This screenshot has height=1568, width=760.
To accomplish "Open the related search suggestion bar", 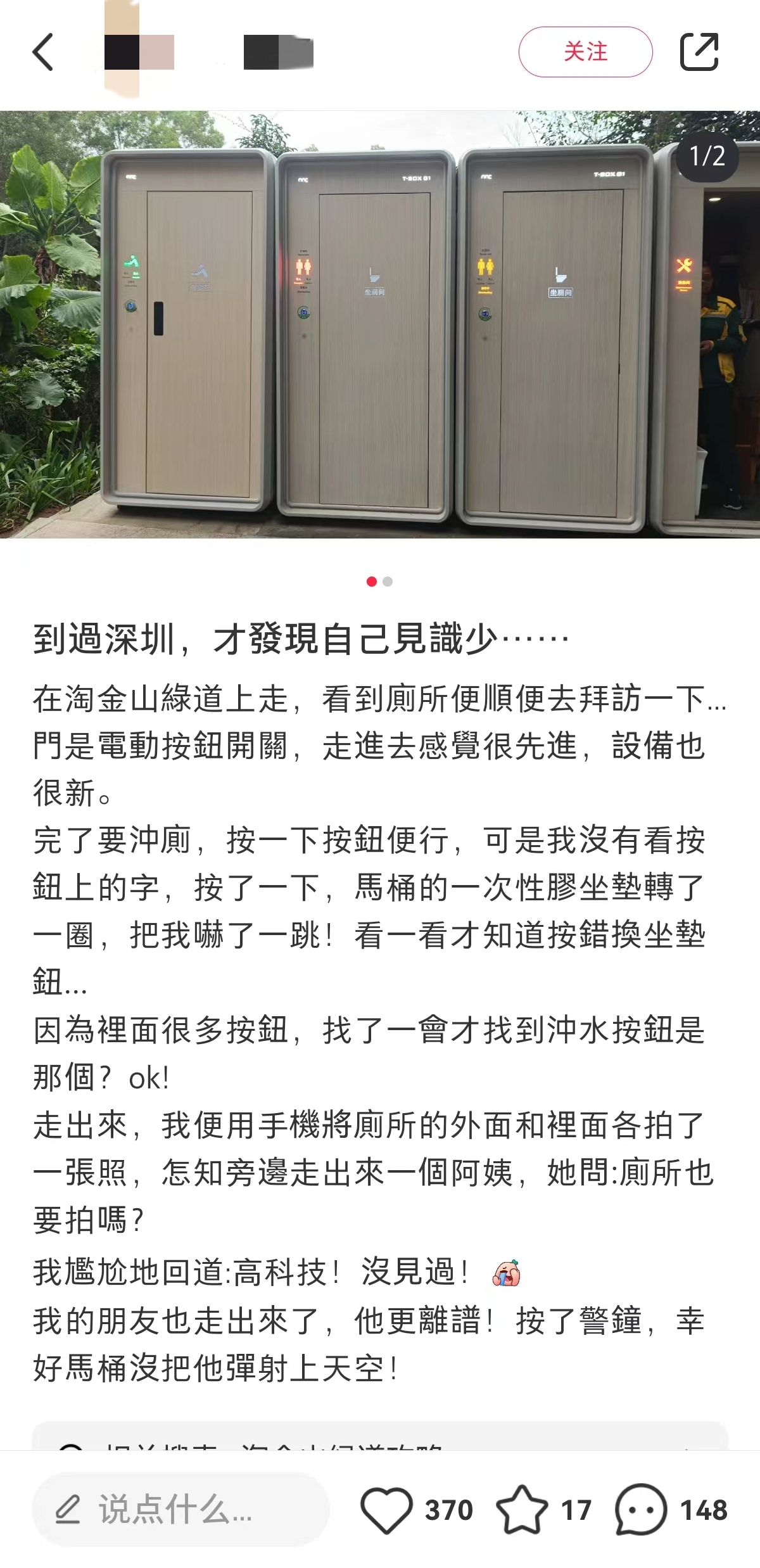I will point(380,1437).
